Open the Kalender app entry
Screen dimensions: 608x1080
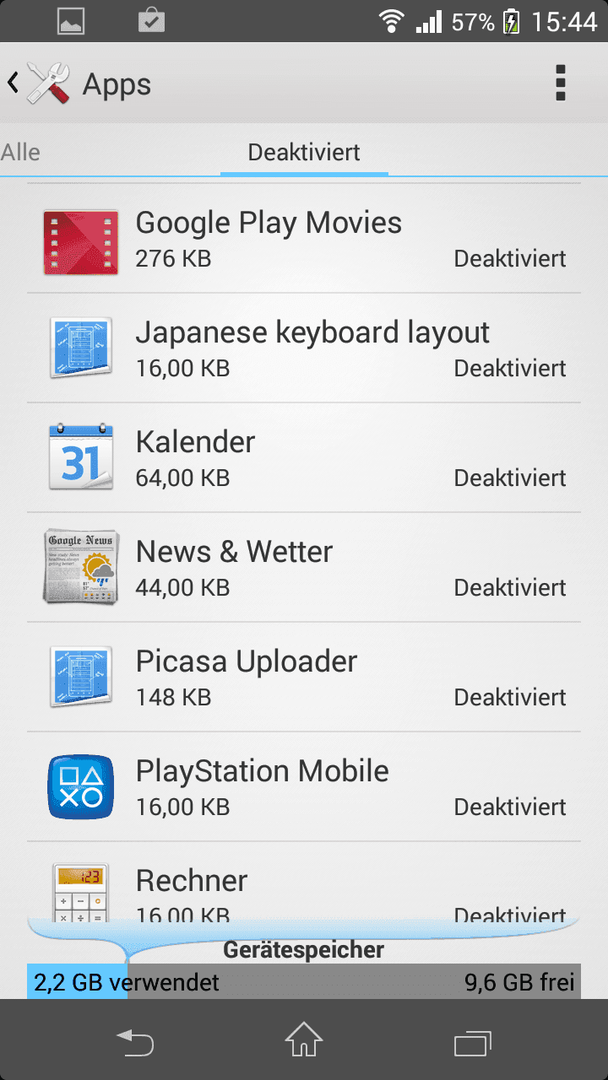(304, 457)
